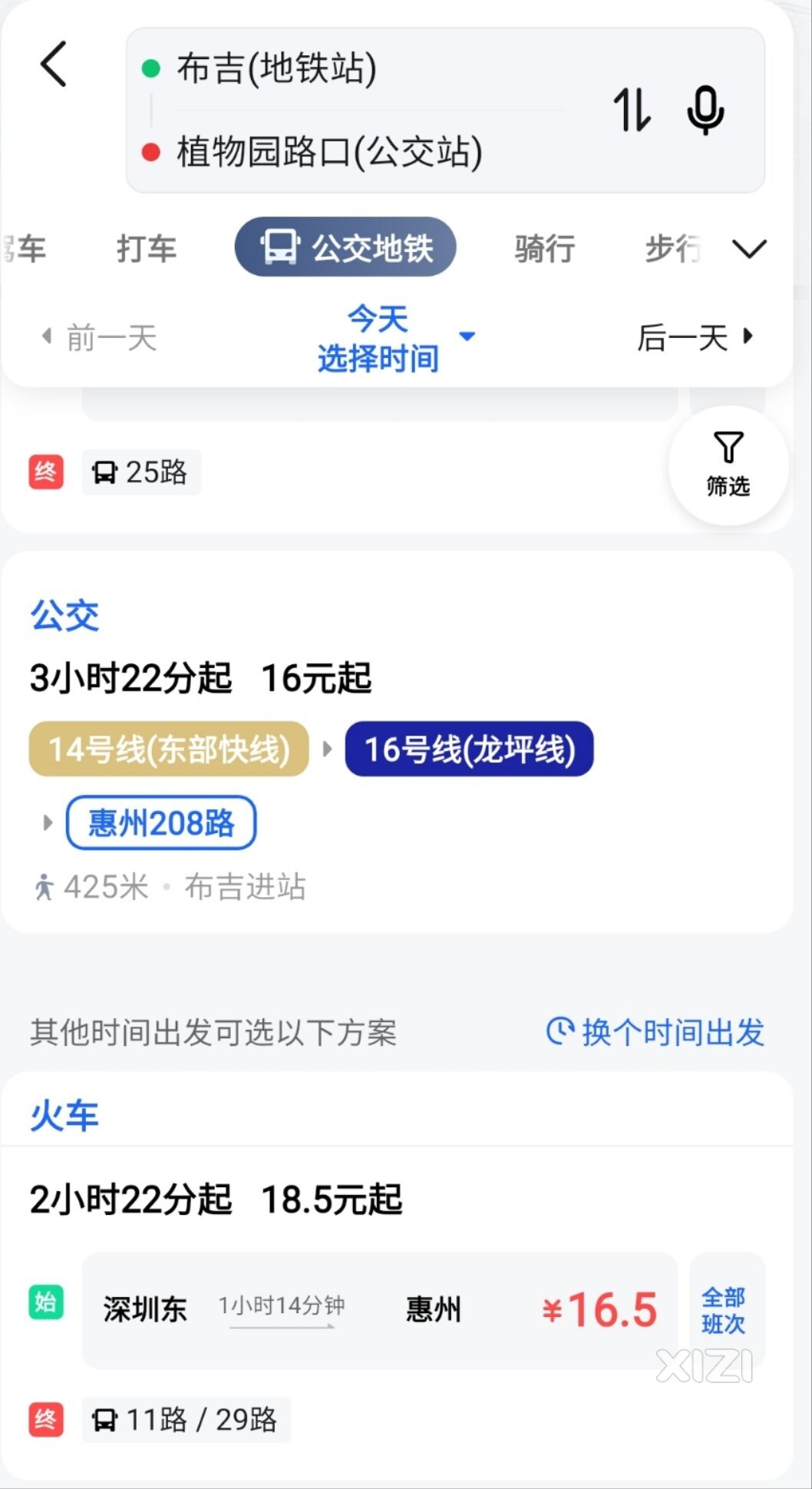Viewport: 812px width, 1489px height.
Task: Switch to the 打车 tab
Action: click(x=147, y=249)
